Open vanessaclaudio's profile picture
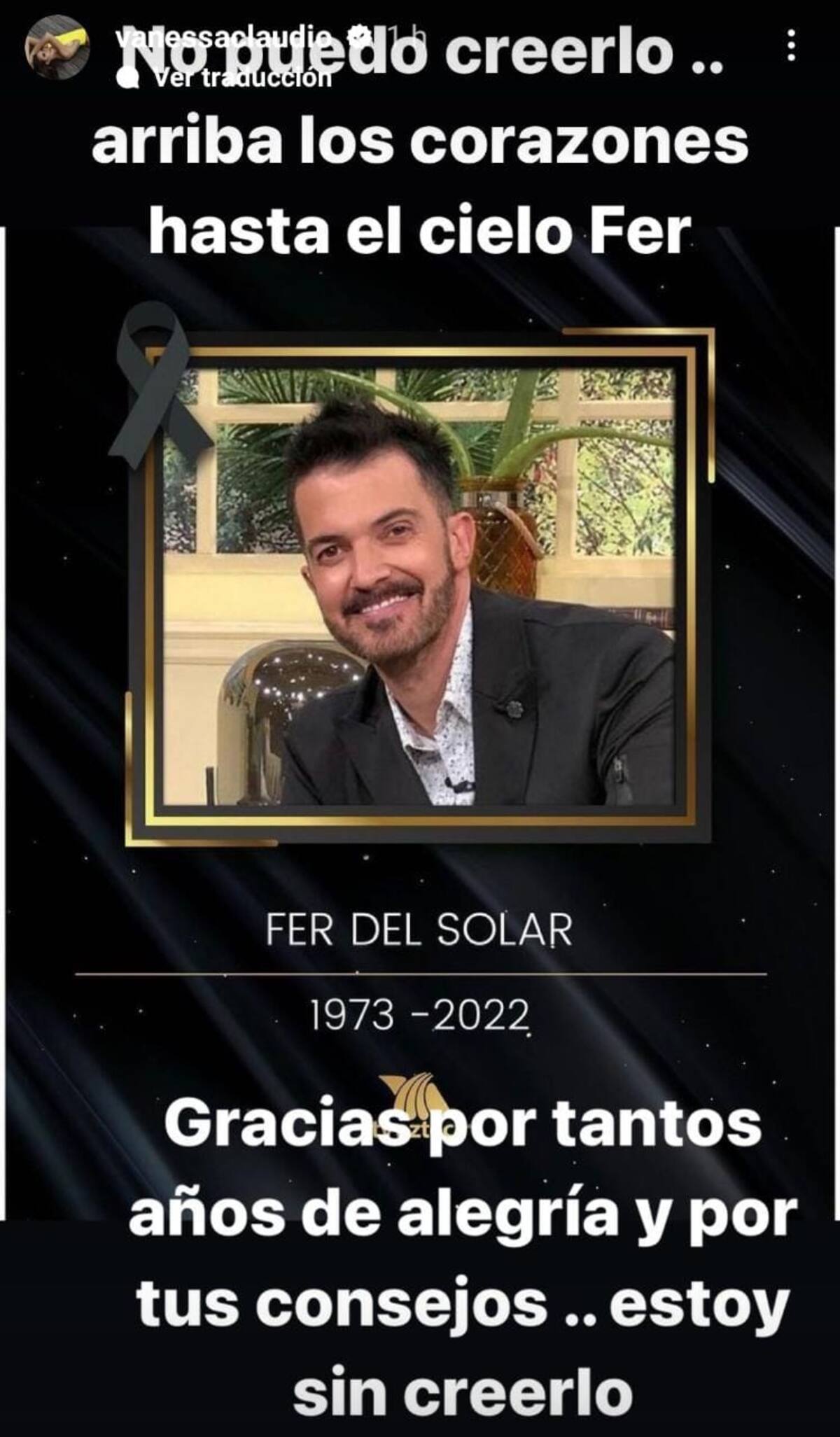Screen dimensions: 840x1437 pyautogui.click(x=57, y=48)
